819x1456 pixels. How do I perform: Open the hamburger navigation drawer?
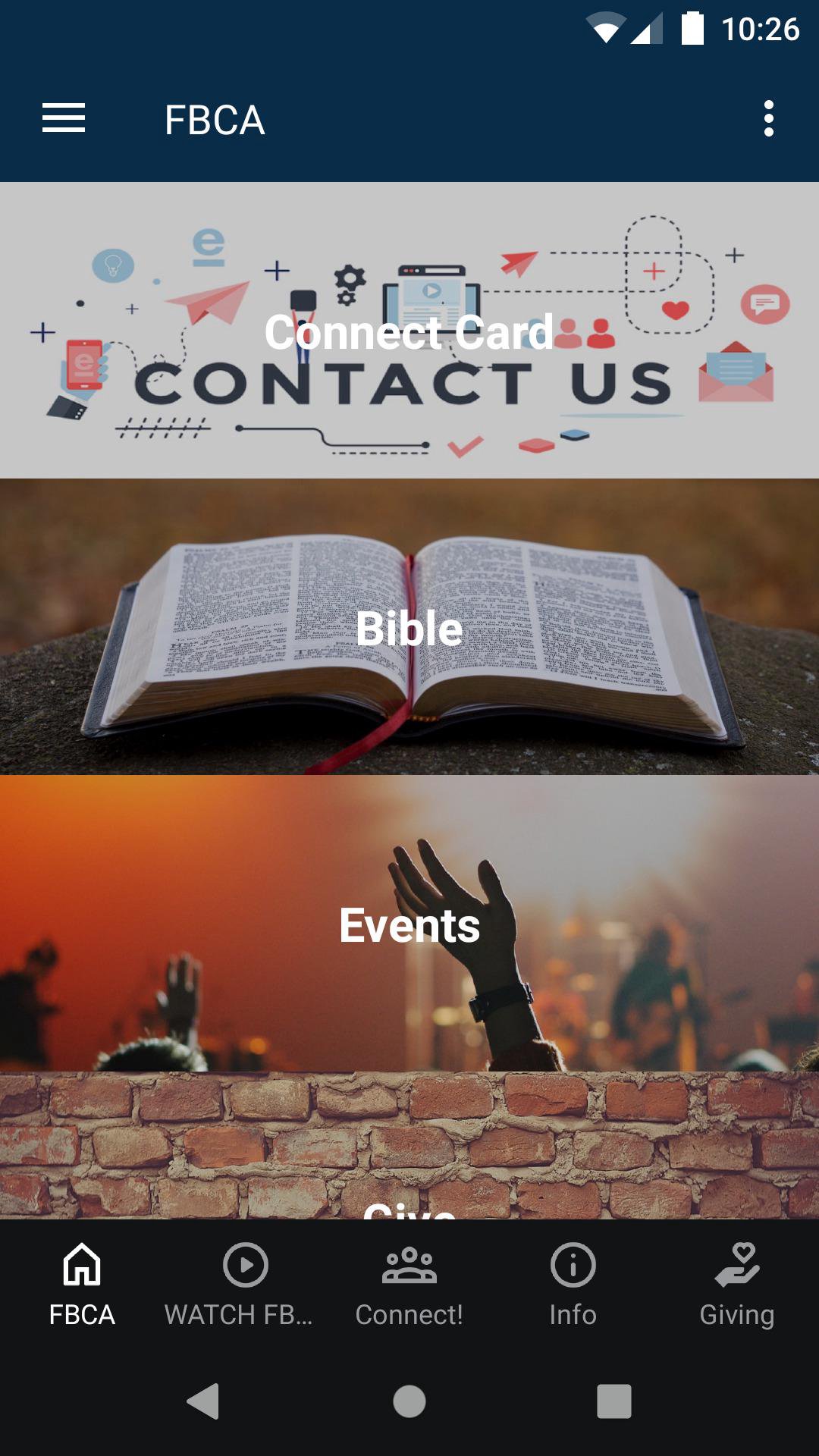click(64, 119)
